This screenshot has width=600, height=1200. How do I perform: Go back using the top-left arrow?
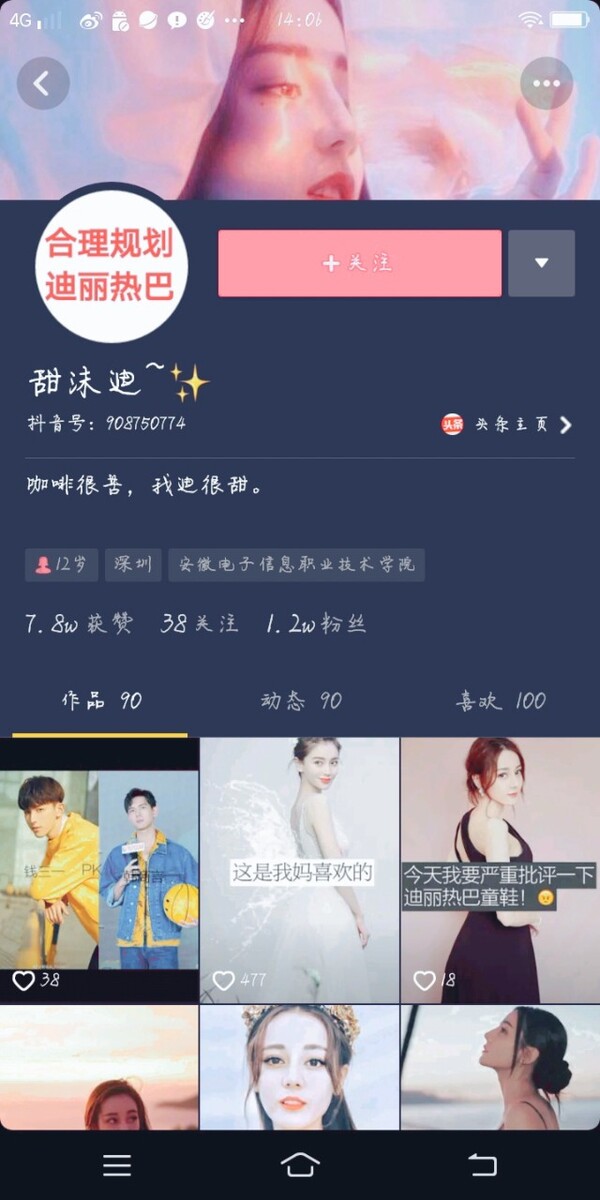43,84
